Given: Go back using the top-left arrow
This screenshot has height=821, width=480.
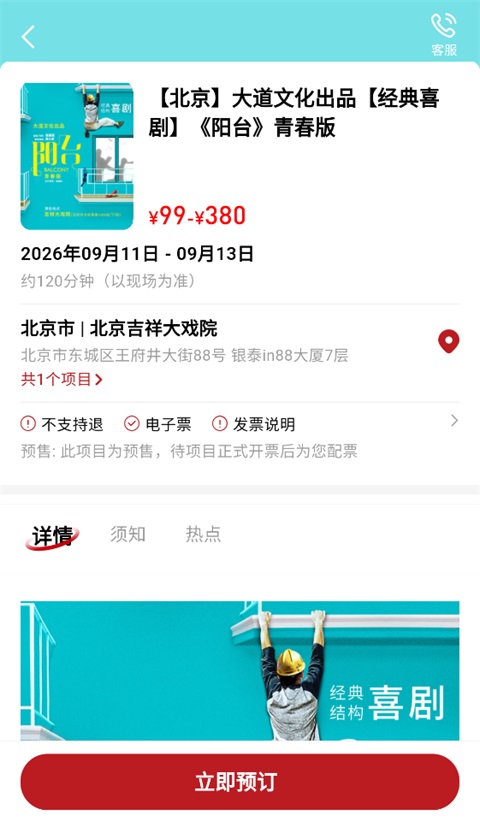Looking at the screenshot, I should (x=28, y=37).
